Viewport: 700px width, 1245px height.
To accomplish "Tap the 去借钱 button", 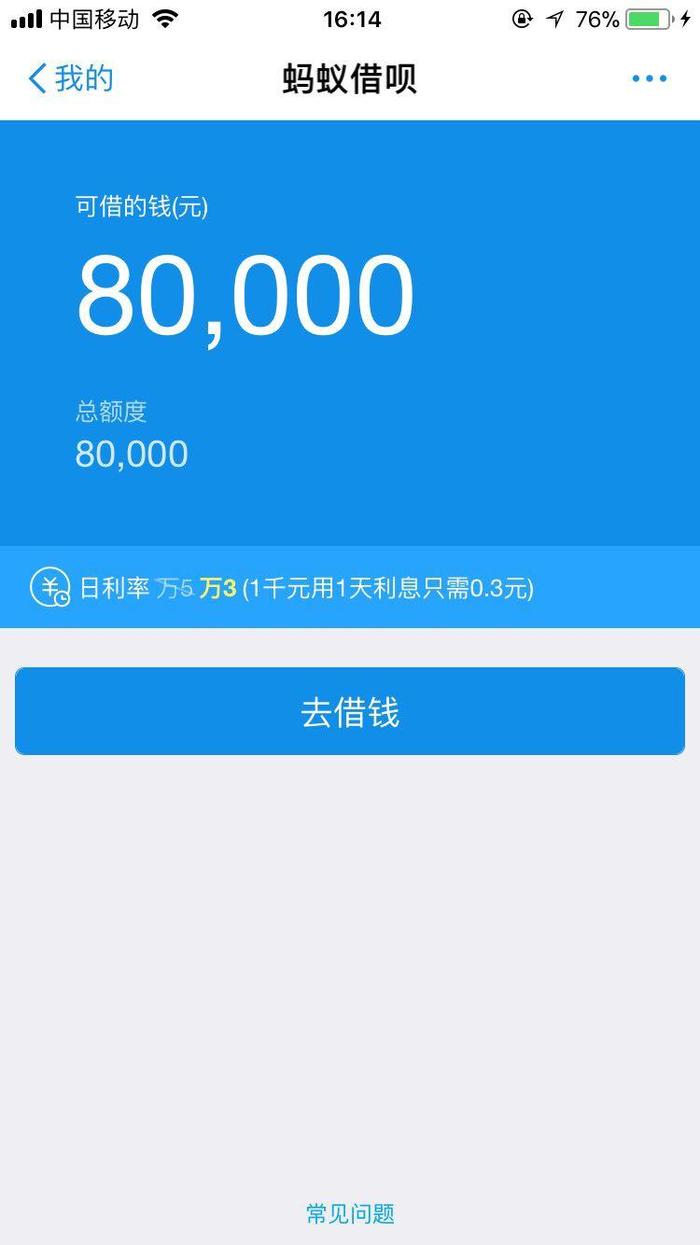I will (350, 712).
